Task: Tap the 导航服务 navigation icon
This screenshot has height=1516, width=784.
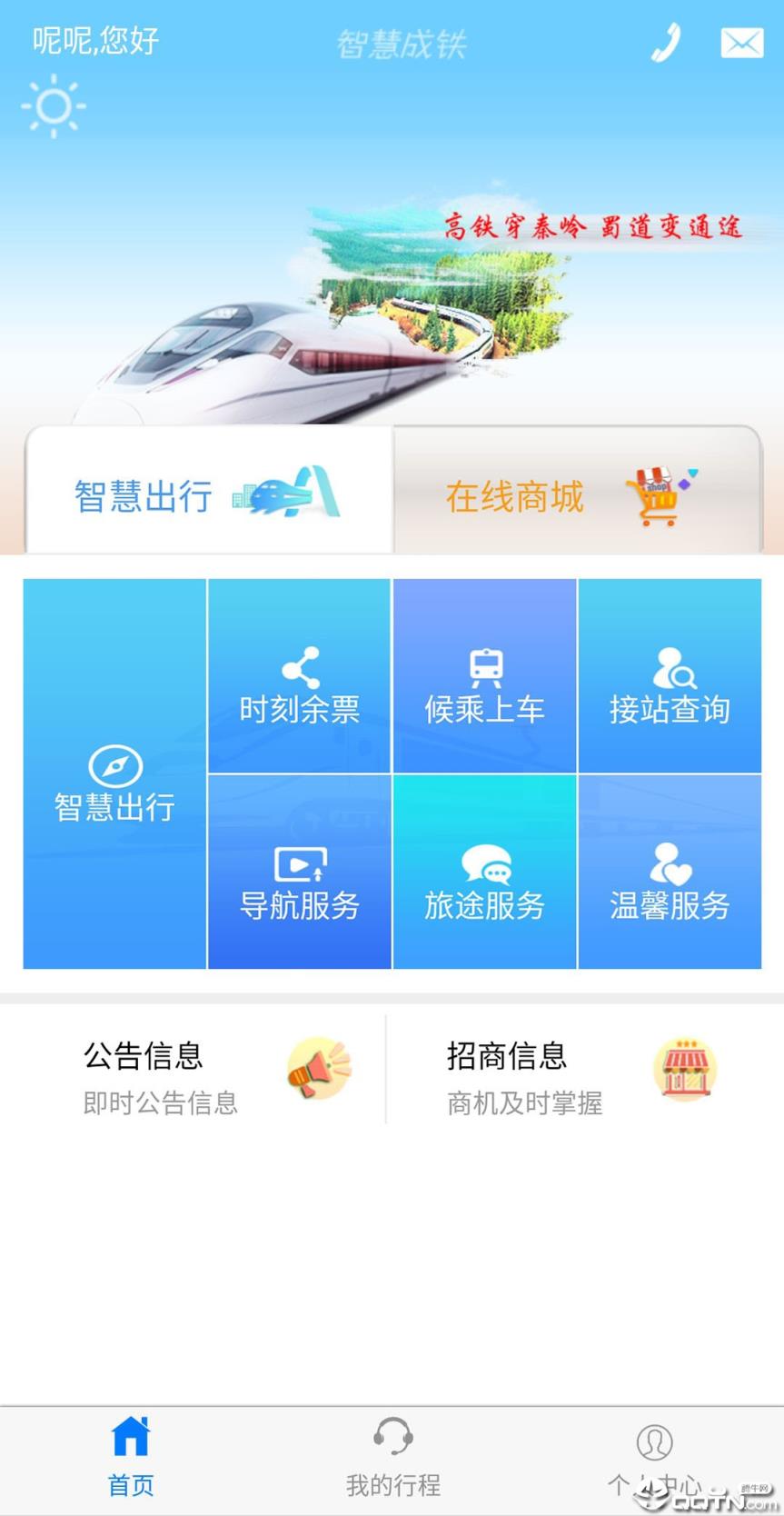Action: 300,871
